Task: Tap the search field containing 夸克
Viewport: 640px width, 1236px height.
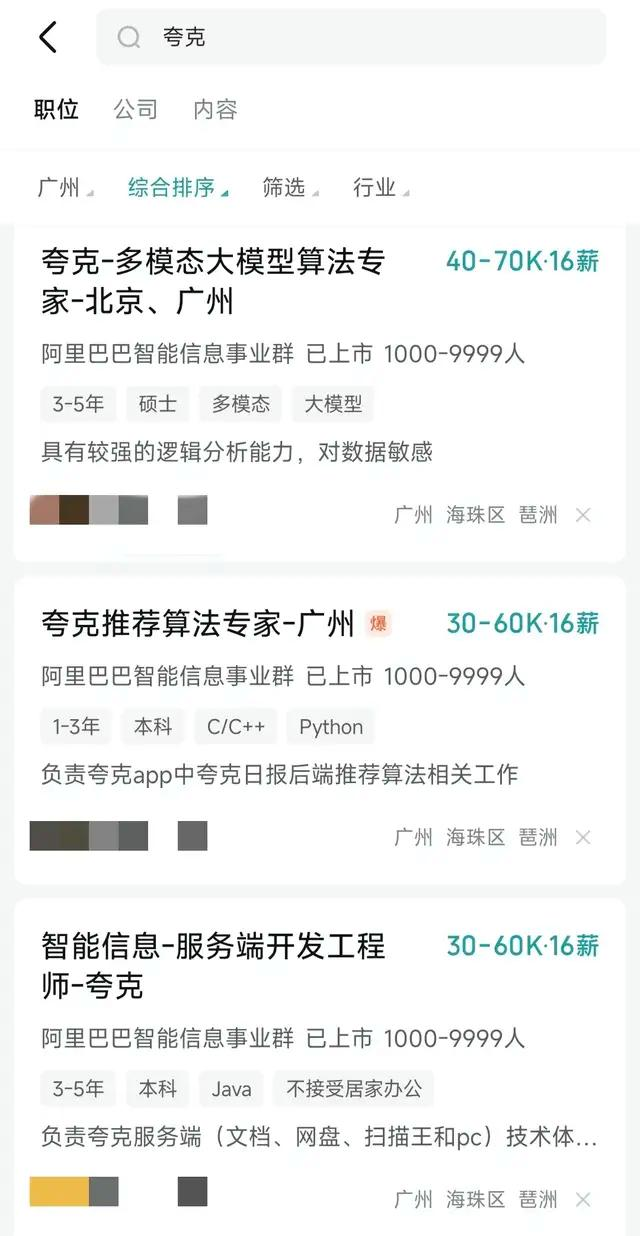Action: [350, 37]
